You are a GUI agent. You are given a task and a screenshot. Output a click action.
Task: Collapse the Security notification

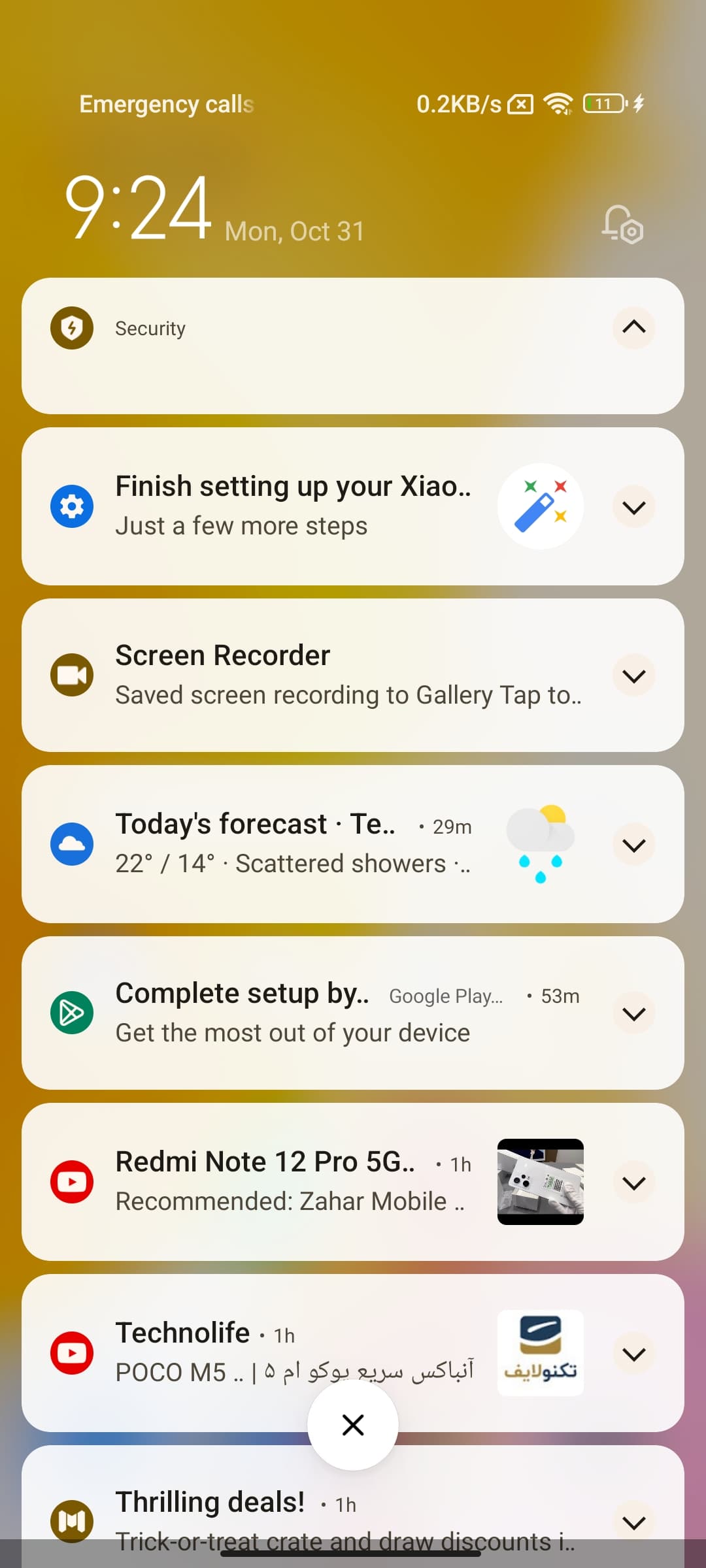pos(633,327)
